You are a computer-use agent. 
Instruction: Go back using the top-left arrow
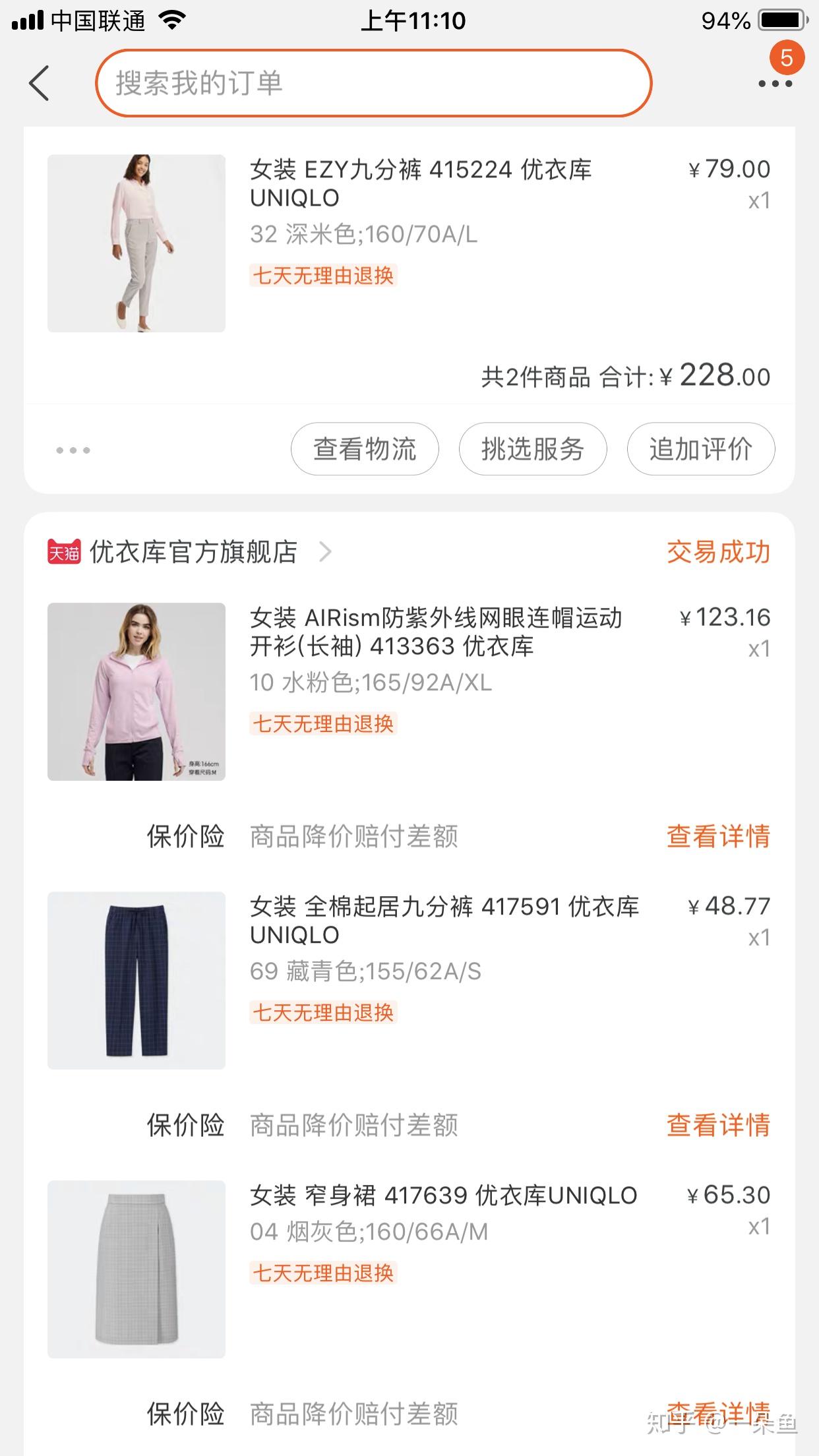pos(40,83)
